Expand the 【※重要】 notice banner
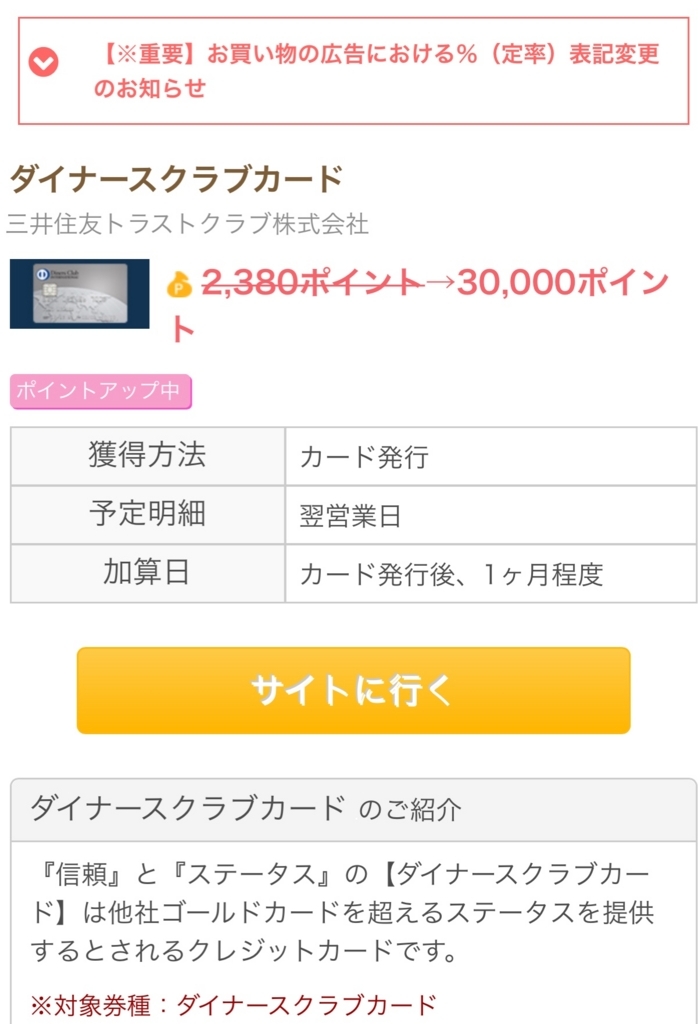This screenshot has width=698, height=1024. (x=43, y=64)
